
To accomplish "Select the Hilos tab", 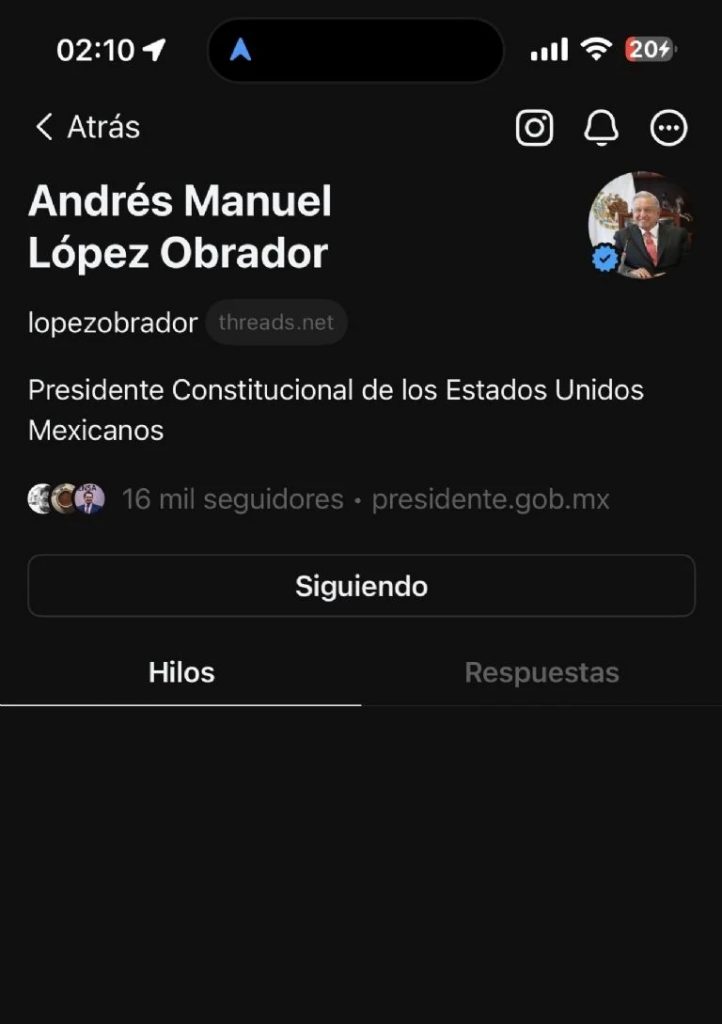I will pyautogui.click(x=181, y=673).
